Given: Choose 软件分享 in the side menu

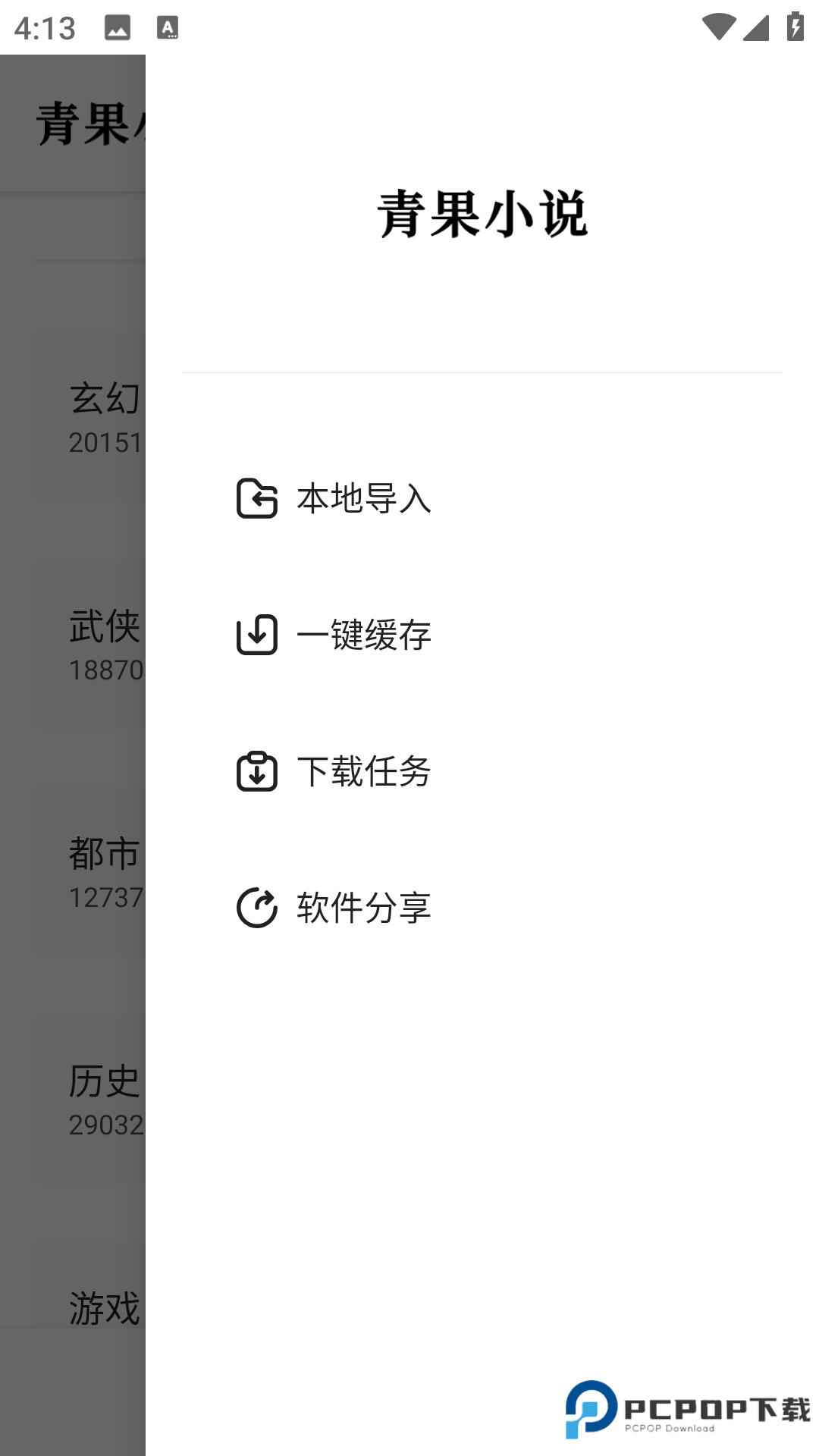Looking at the screenshot, I should (362, 908).
